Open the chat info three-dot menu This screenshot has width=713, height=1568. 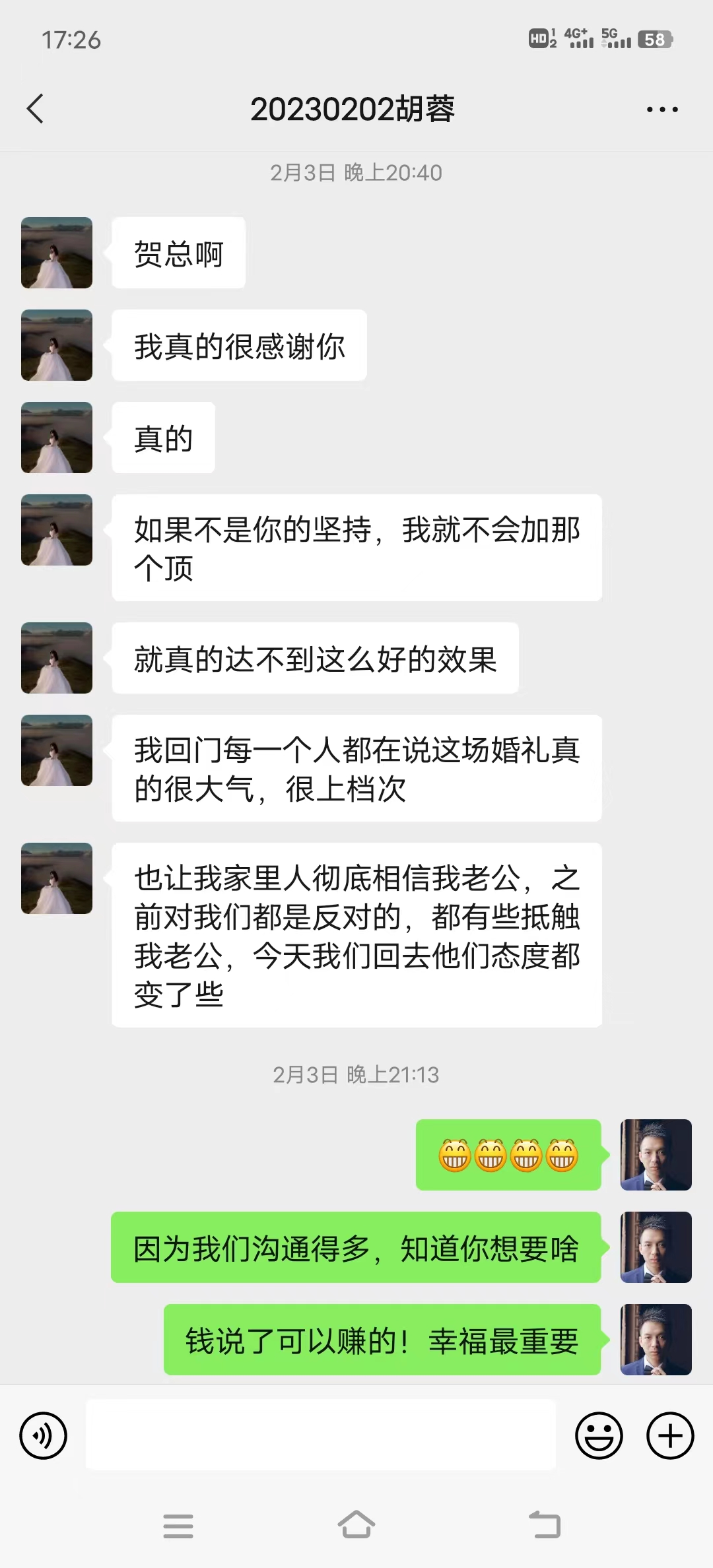(x=662, y=110)
